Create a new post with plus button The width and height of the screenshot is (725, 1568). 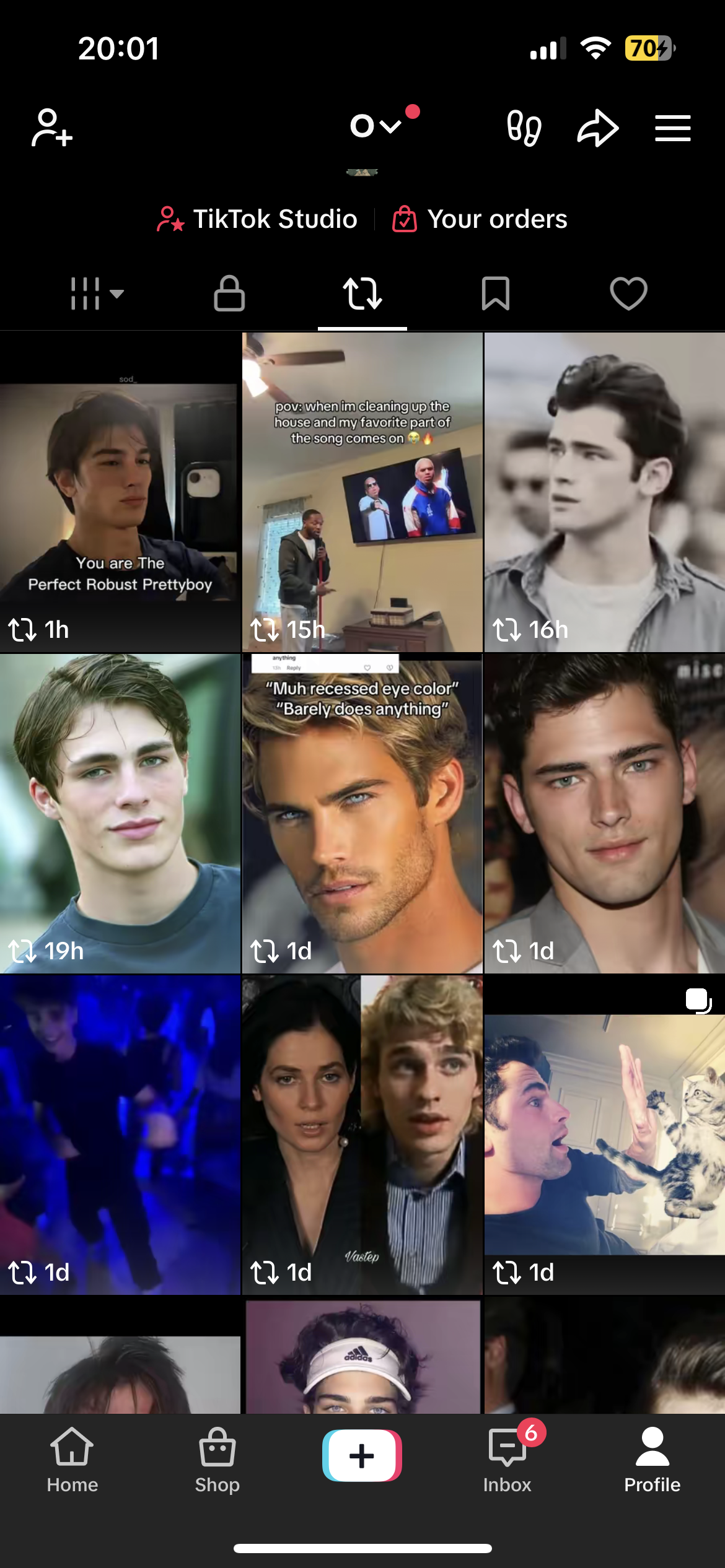(362, 1455)
